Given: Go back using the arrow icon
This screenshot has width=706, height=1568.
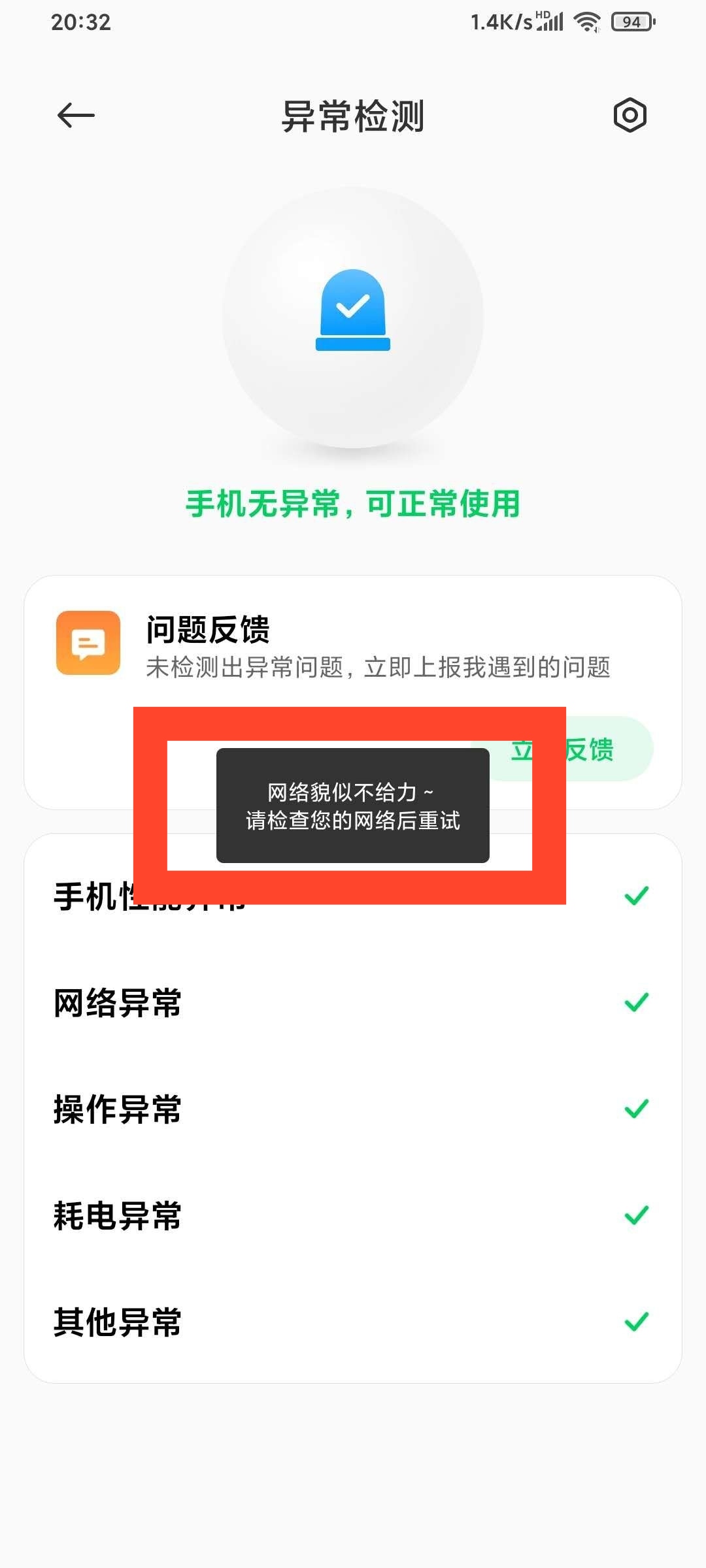Looking at the screenshot, I should tap(76, 116).
